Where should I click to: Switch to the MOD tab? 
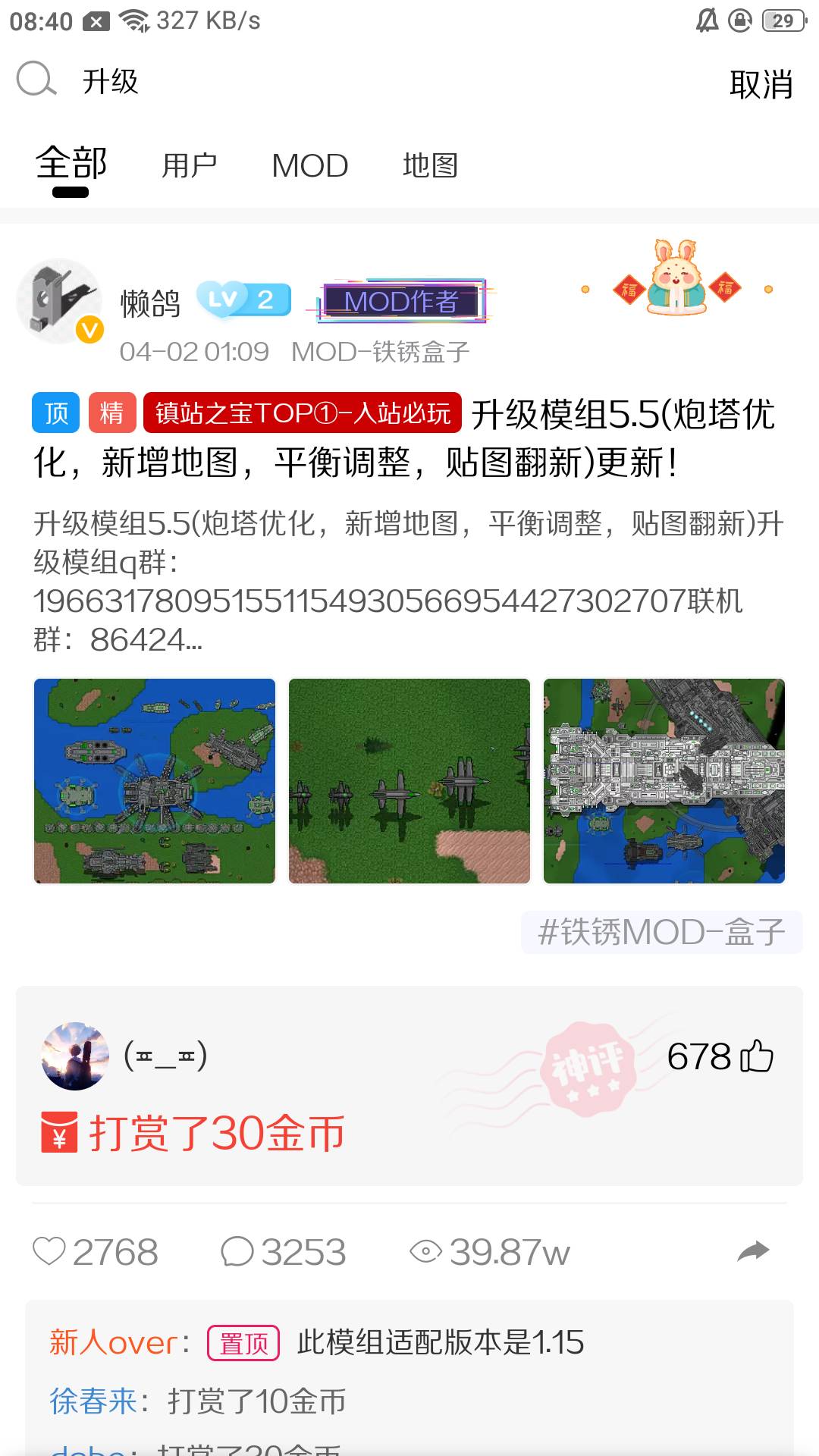point(309,165)
